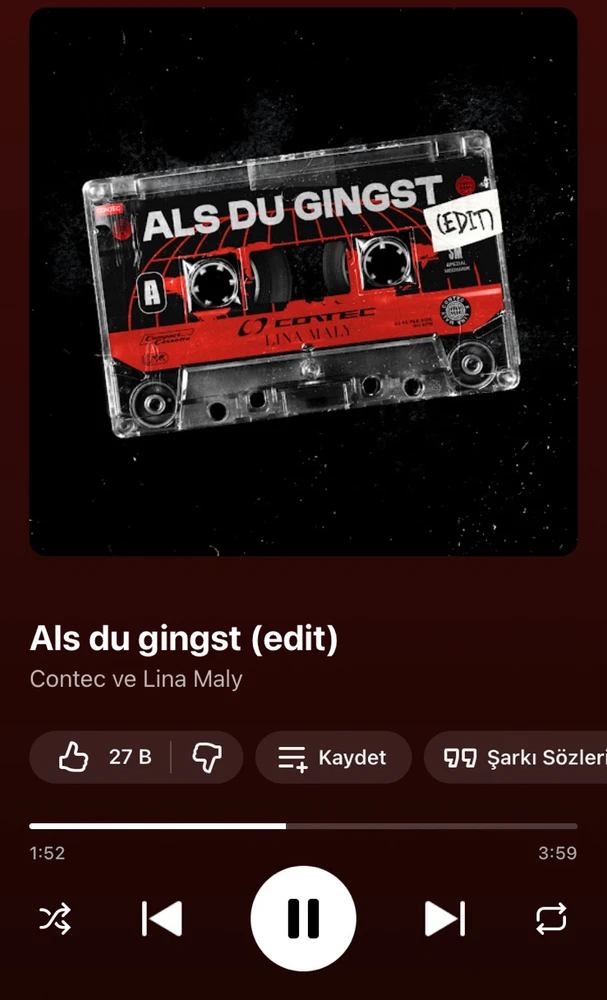607x1000 pixels.
Task: Toggle shuffle mode
Action: tap(55, 918)
